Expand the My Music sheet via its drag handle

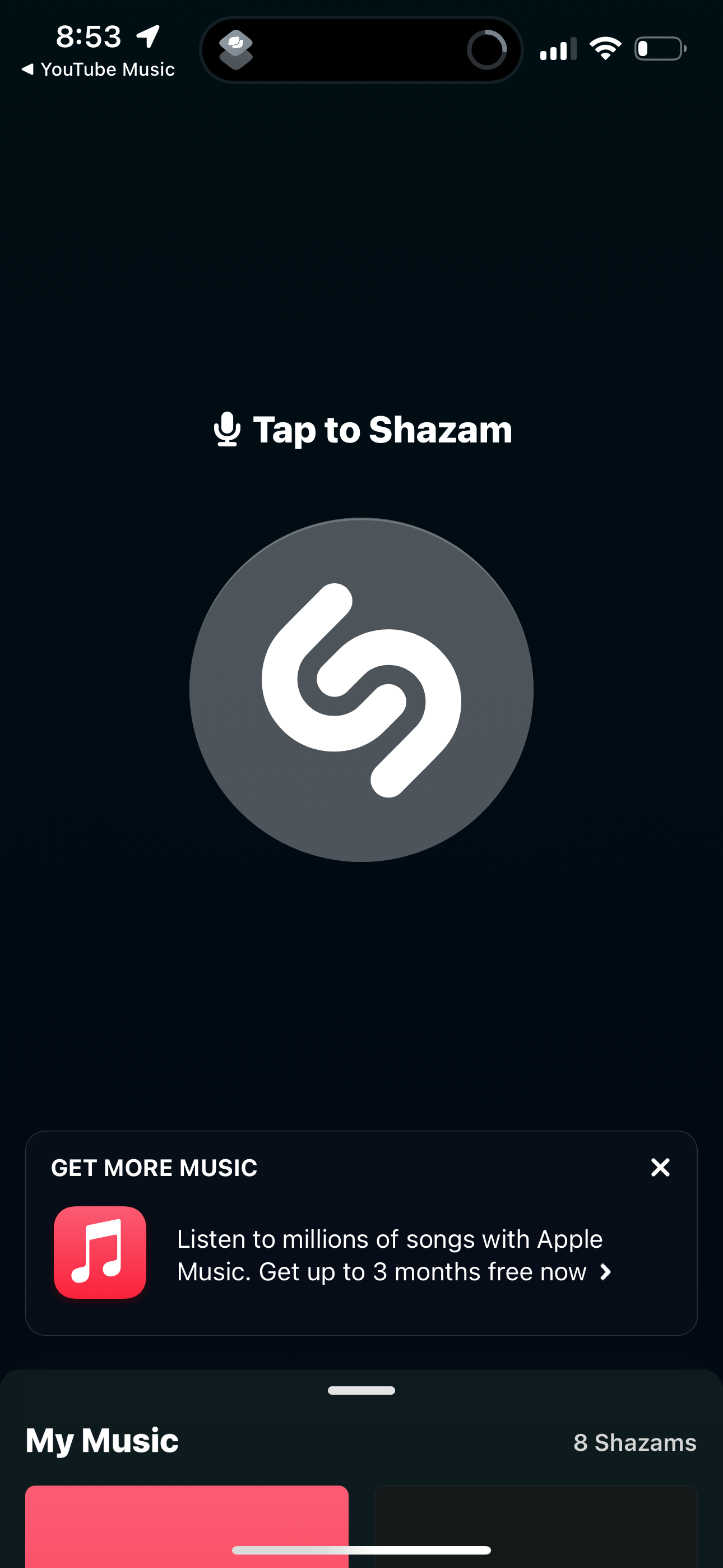(361, 1390)
